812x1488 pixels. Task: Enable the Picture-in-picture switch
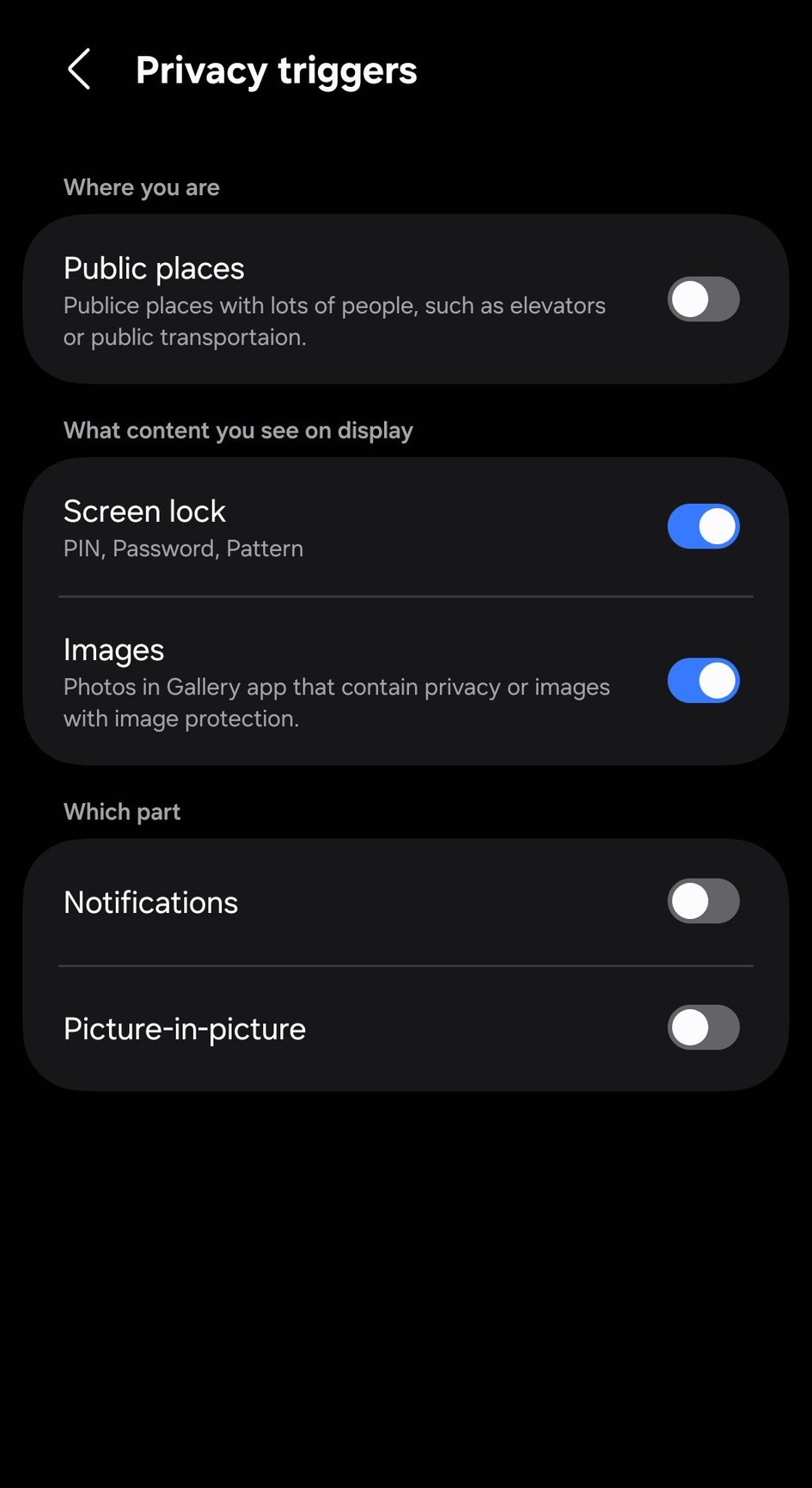click(x=703, y=1028)
